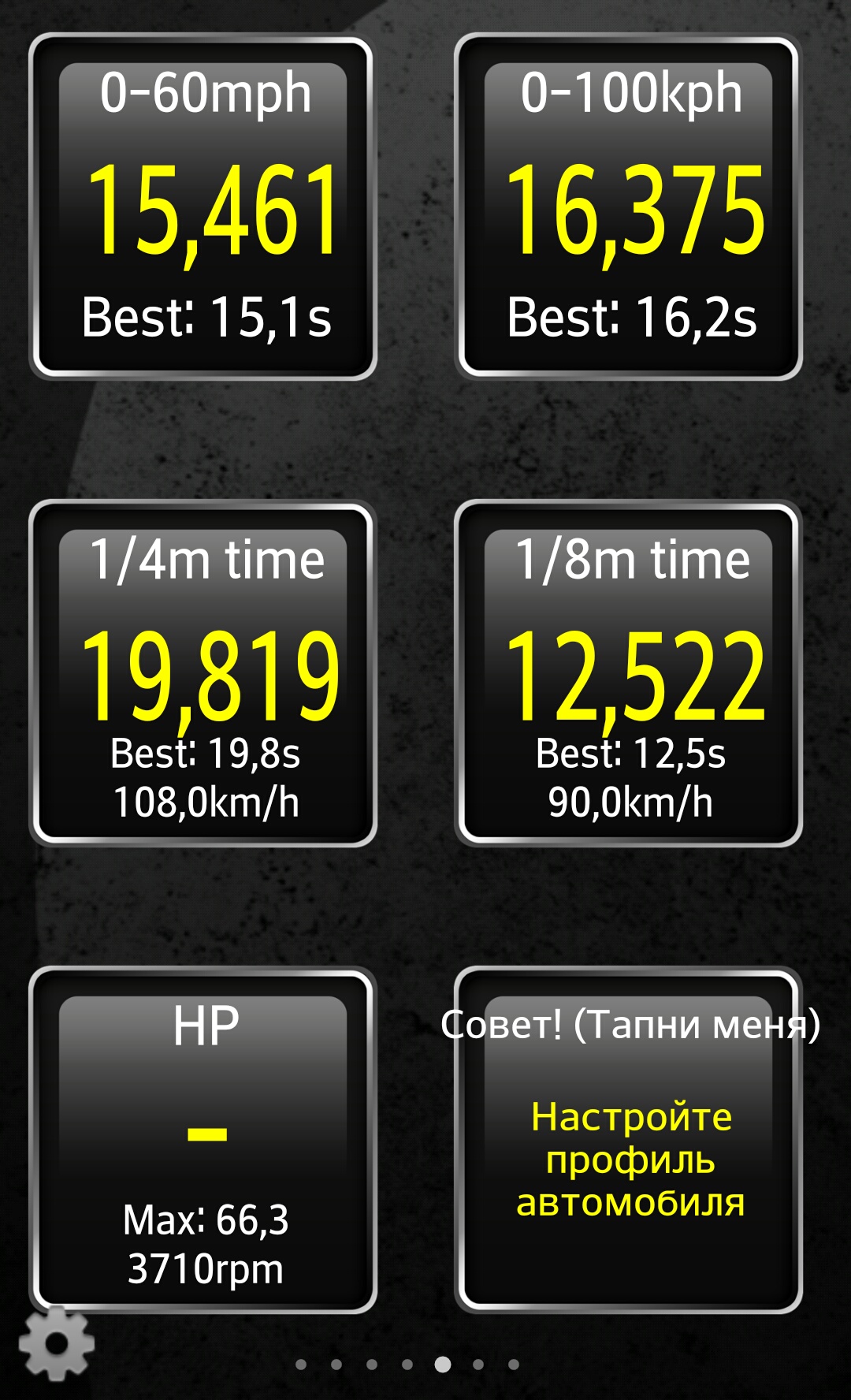Open the settings gear icon
The width and height of the screenshot is (851, 1400).
tap(57, 1343)
